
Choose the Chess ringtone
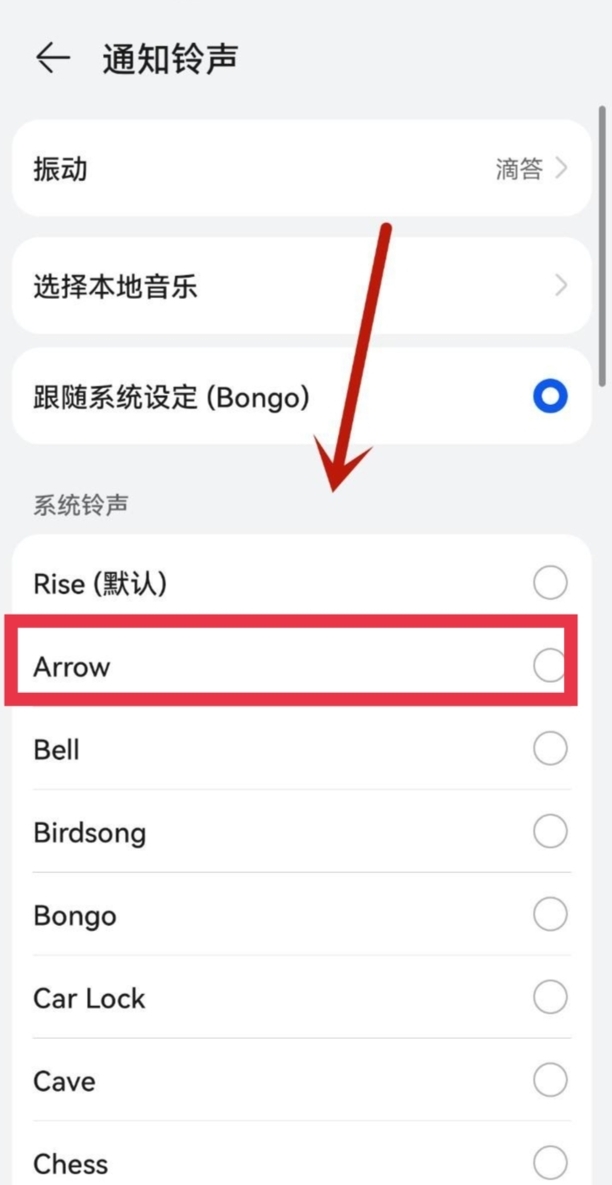click(301, 1155)
